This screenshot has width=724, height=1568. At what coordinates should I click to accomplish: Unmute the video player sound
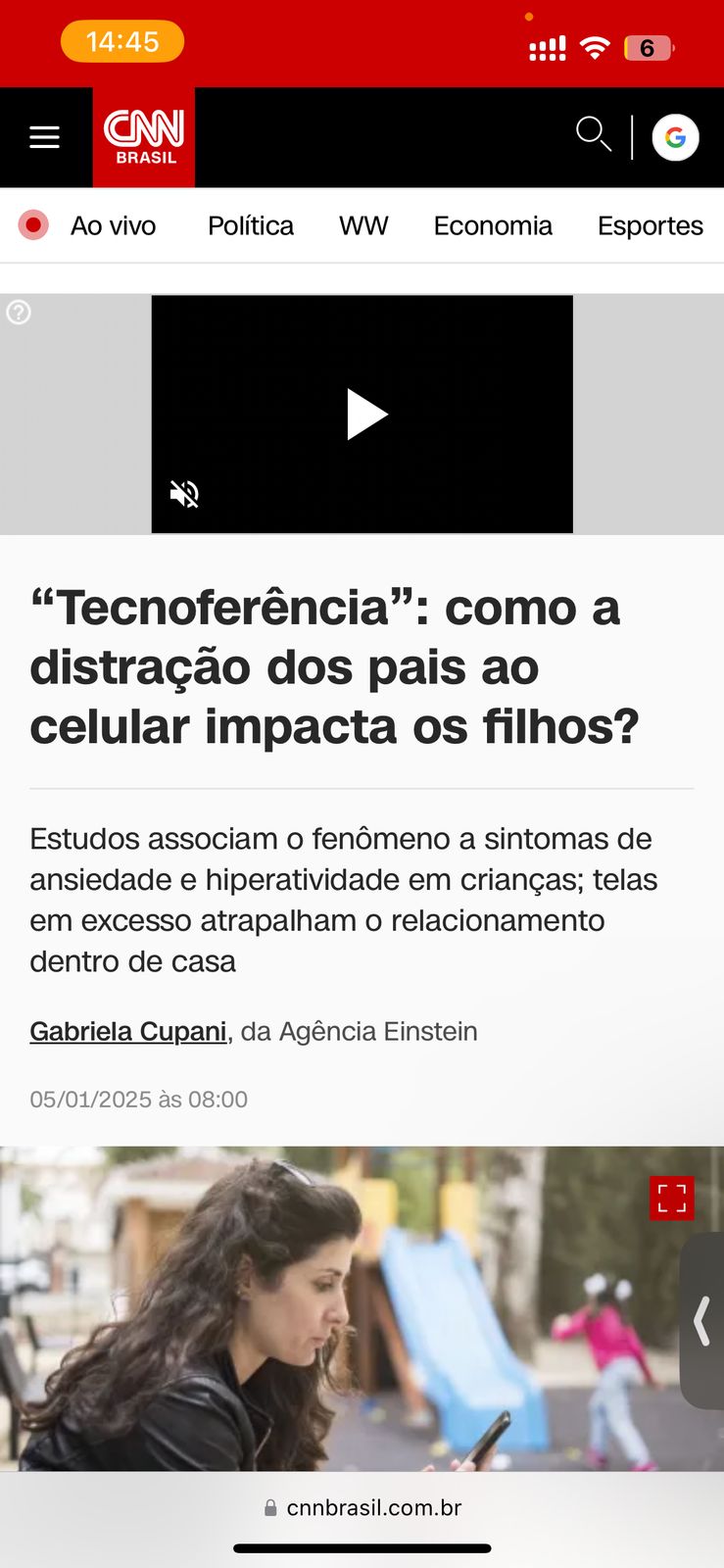(x=184, y=494)
